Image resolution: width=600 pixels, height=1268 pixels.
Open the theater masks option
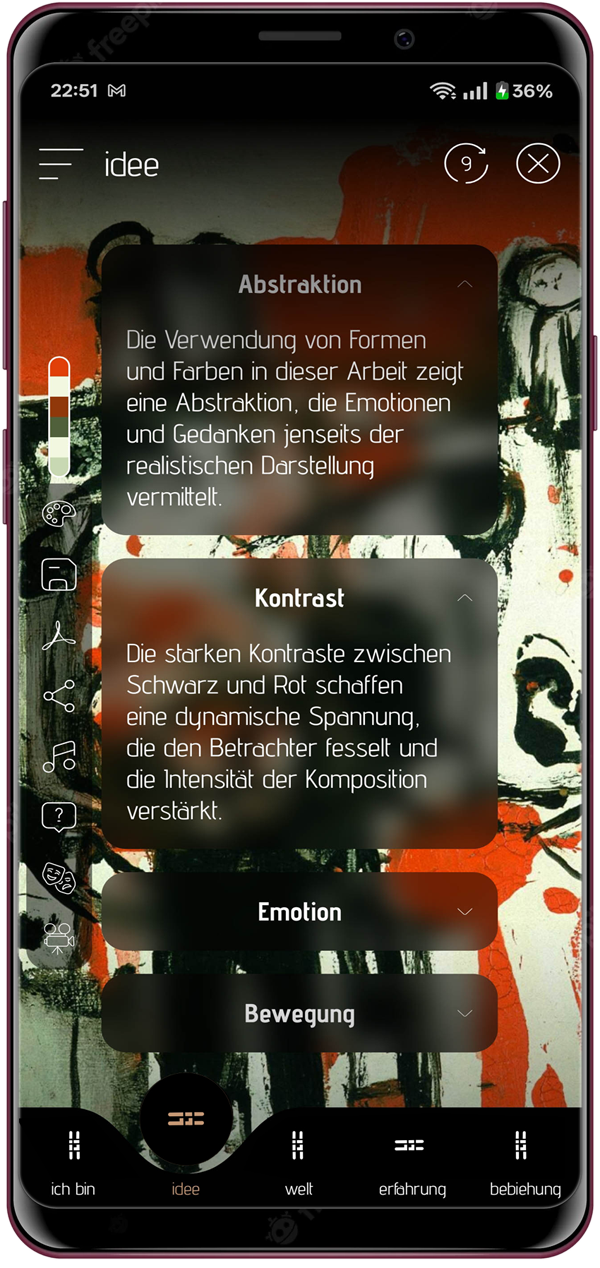[x=59, y=877]
